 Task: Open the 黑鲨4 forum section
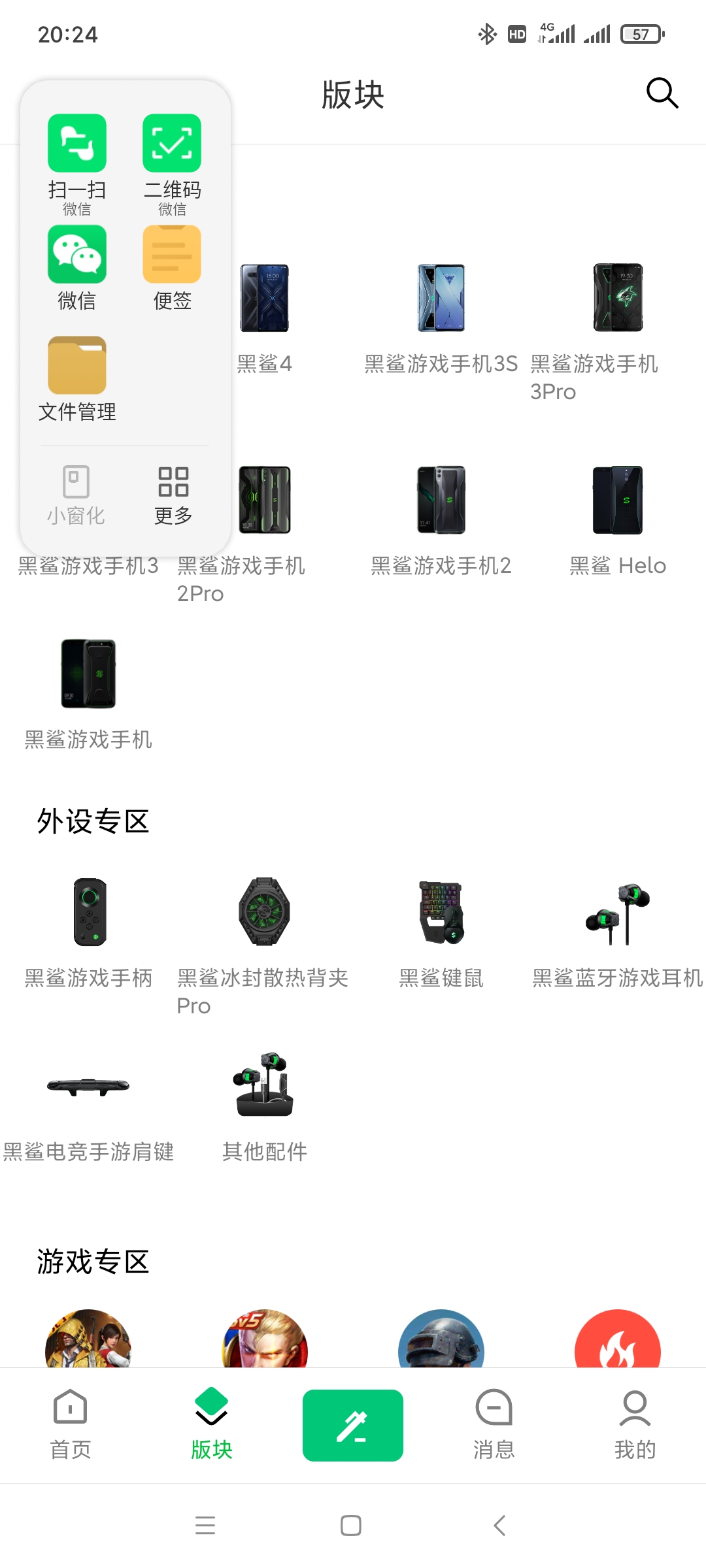point(265,318)
